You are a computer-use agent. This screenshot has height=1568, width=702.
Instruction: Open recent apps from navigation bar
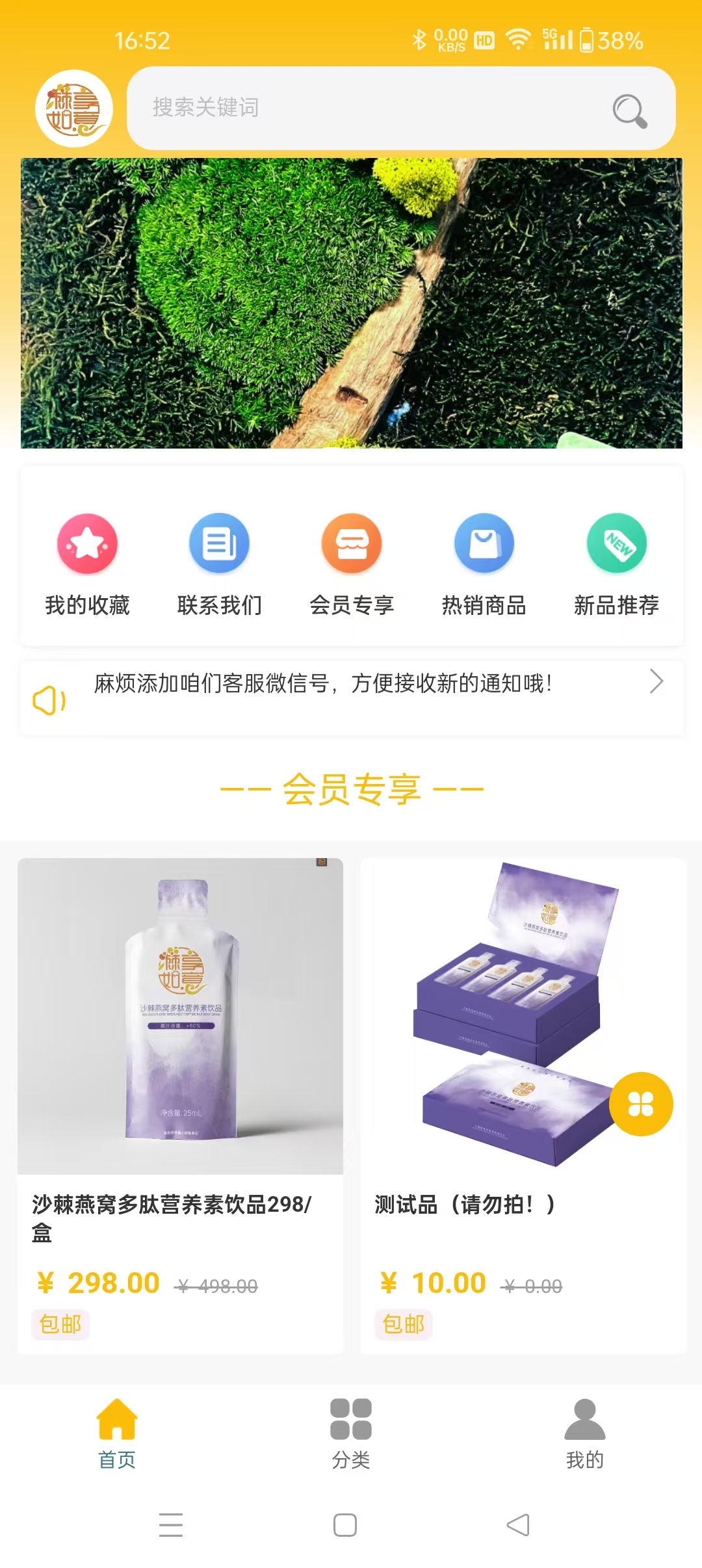[x=171, y=1524]
